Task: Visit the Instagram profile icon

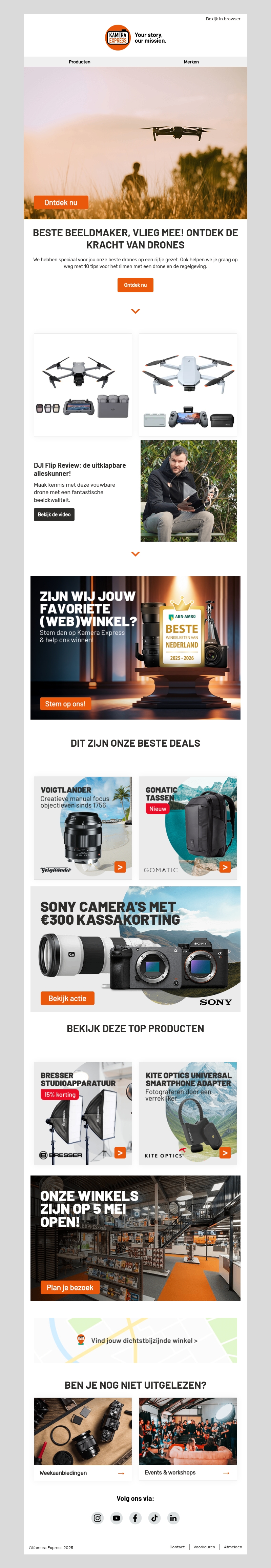Action: [x=98, y=1517]
